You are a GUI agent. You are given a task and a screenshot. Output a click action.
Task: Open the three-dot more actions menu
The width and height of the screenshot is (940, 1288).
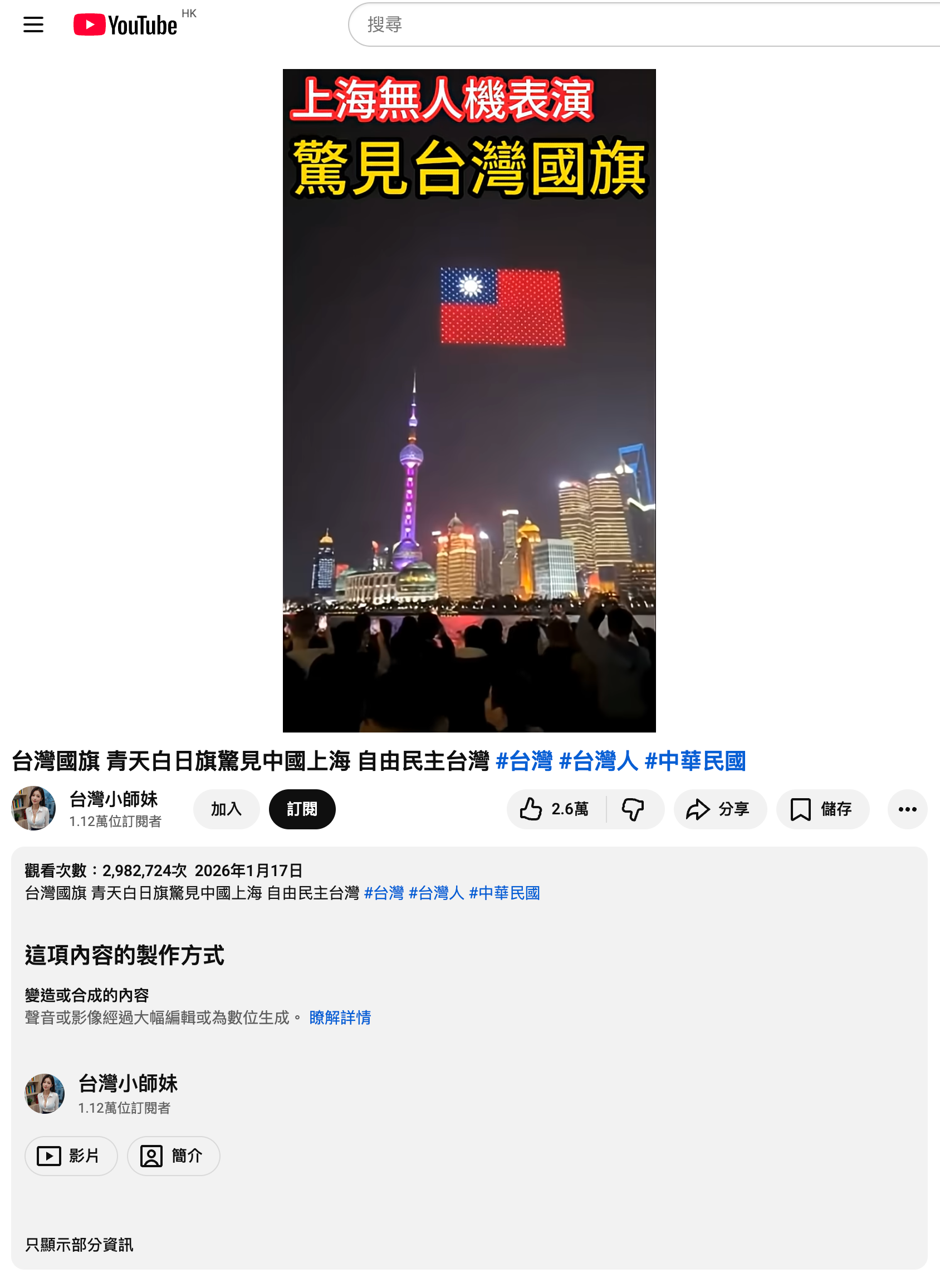coord(907,809)
